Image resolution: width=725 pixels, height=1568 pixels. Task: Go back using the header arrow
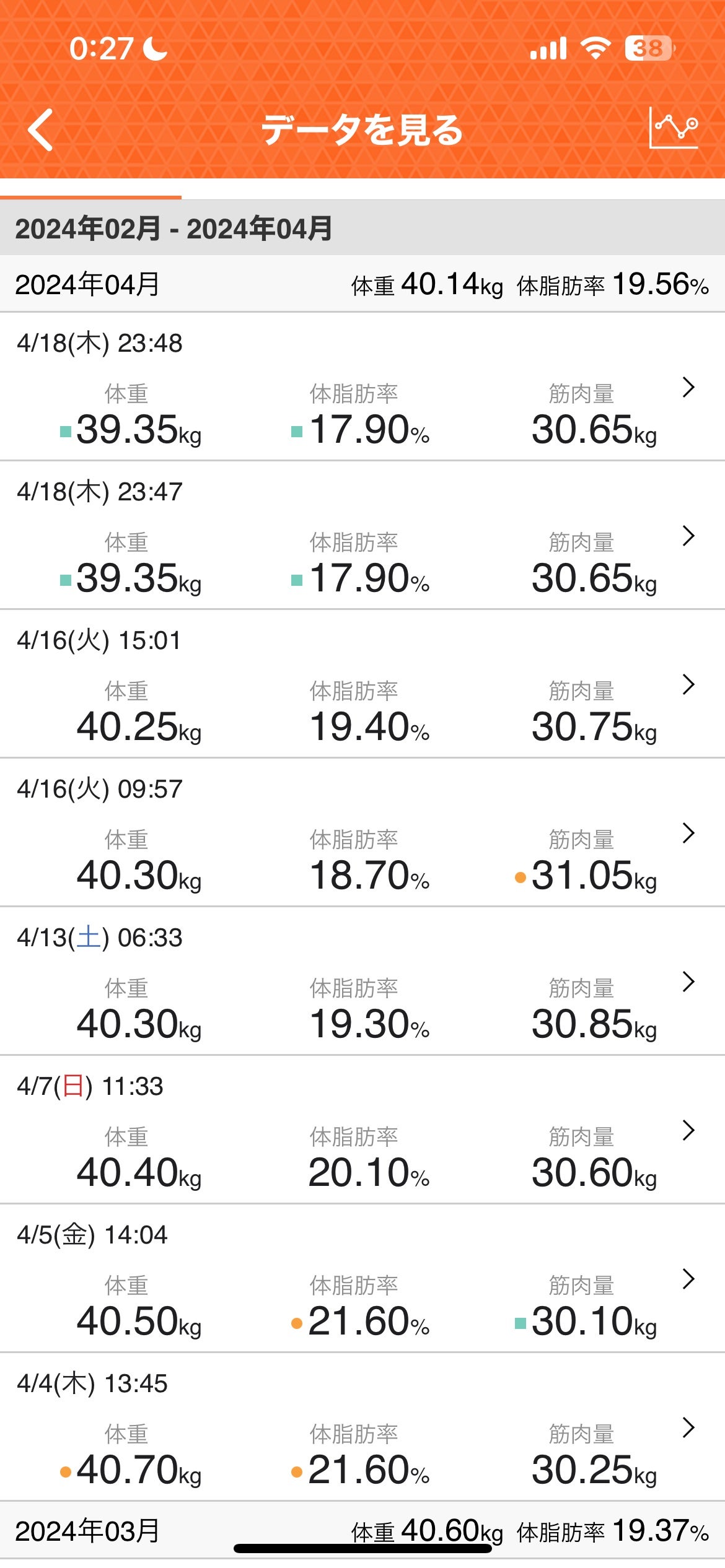tap(41, 130)
